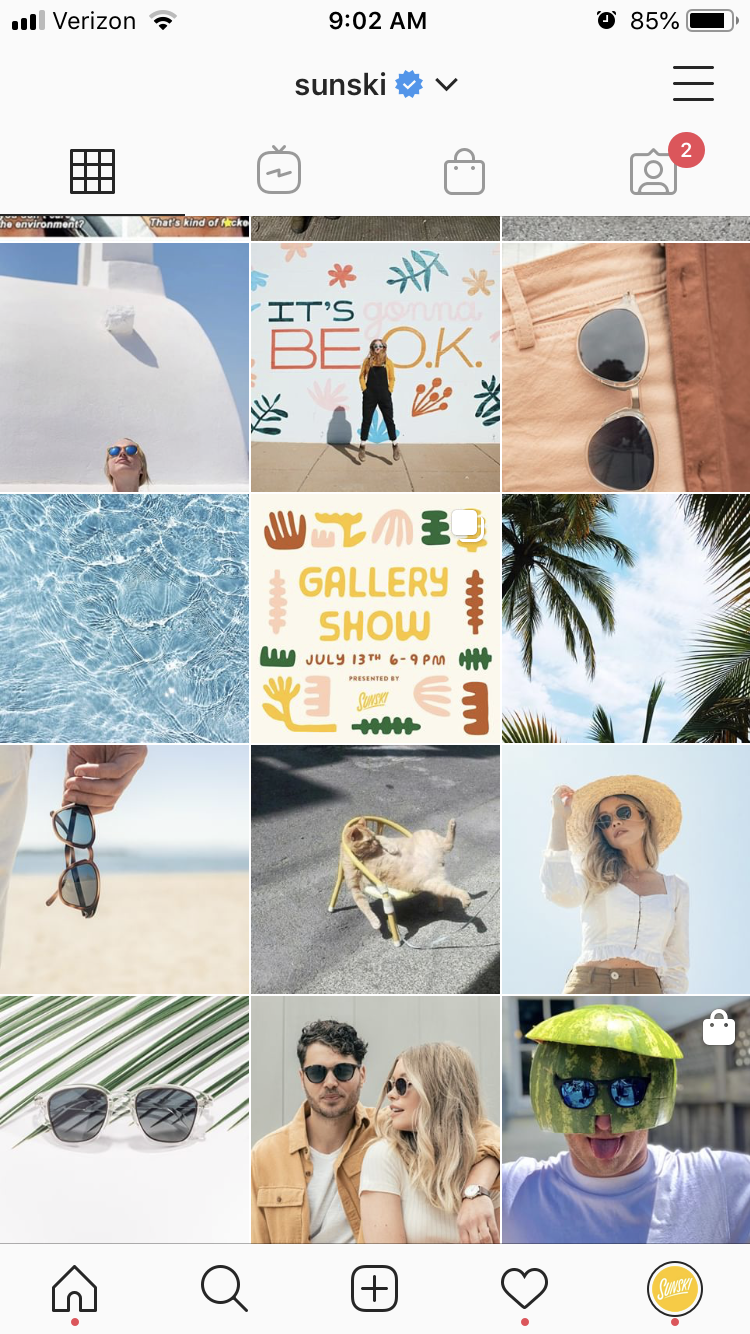Go to the home feed

pos(75,1288)
